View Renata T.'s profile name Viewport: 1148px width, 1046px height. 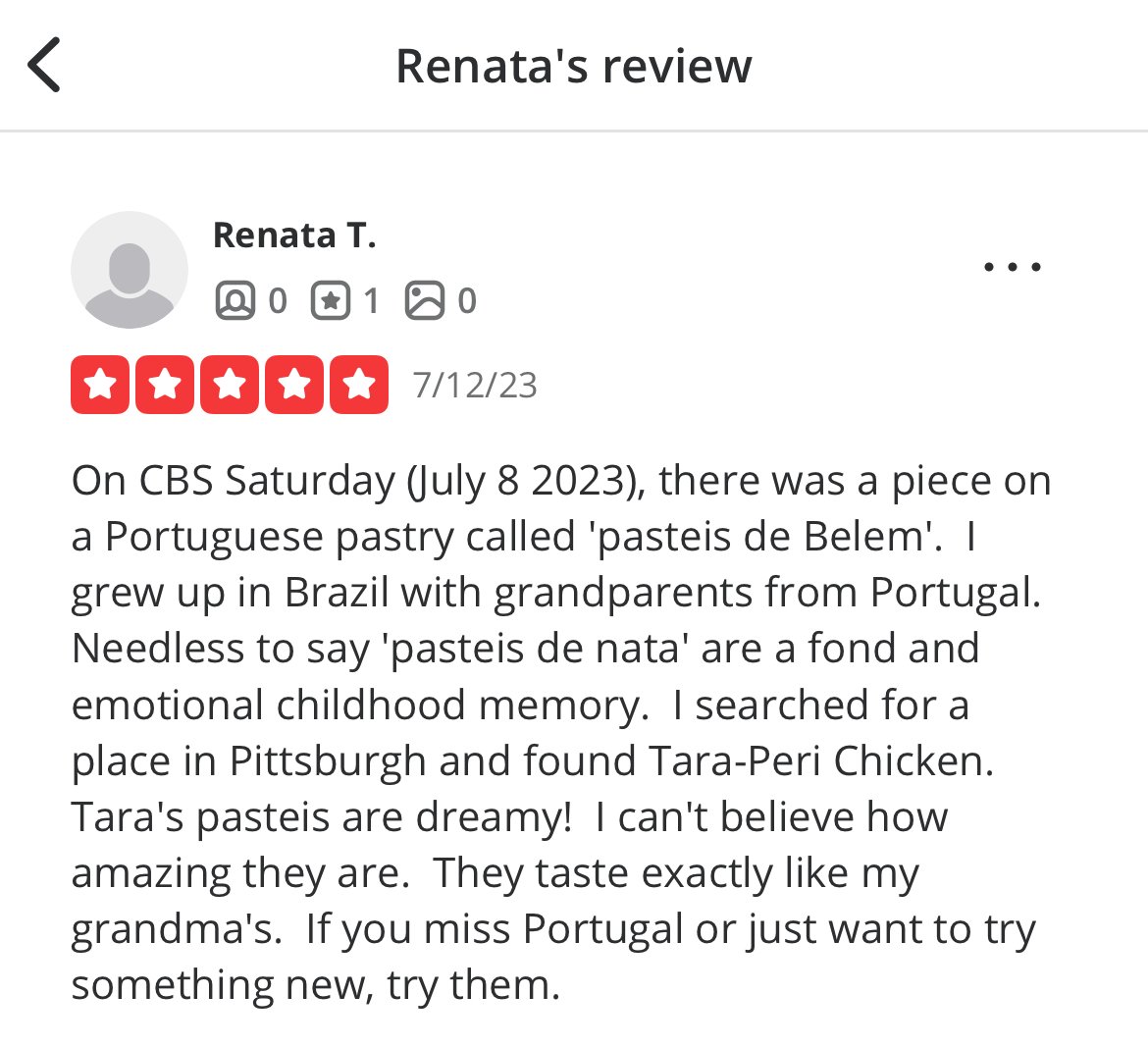[x=294, y=235]
